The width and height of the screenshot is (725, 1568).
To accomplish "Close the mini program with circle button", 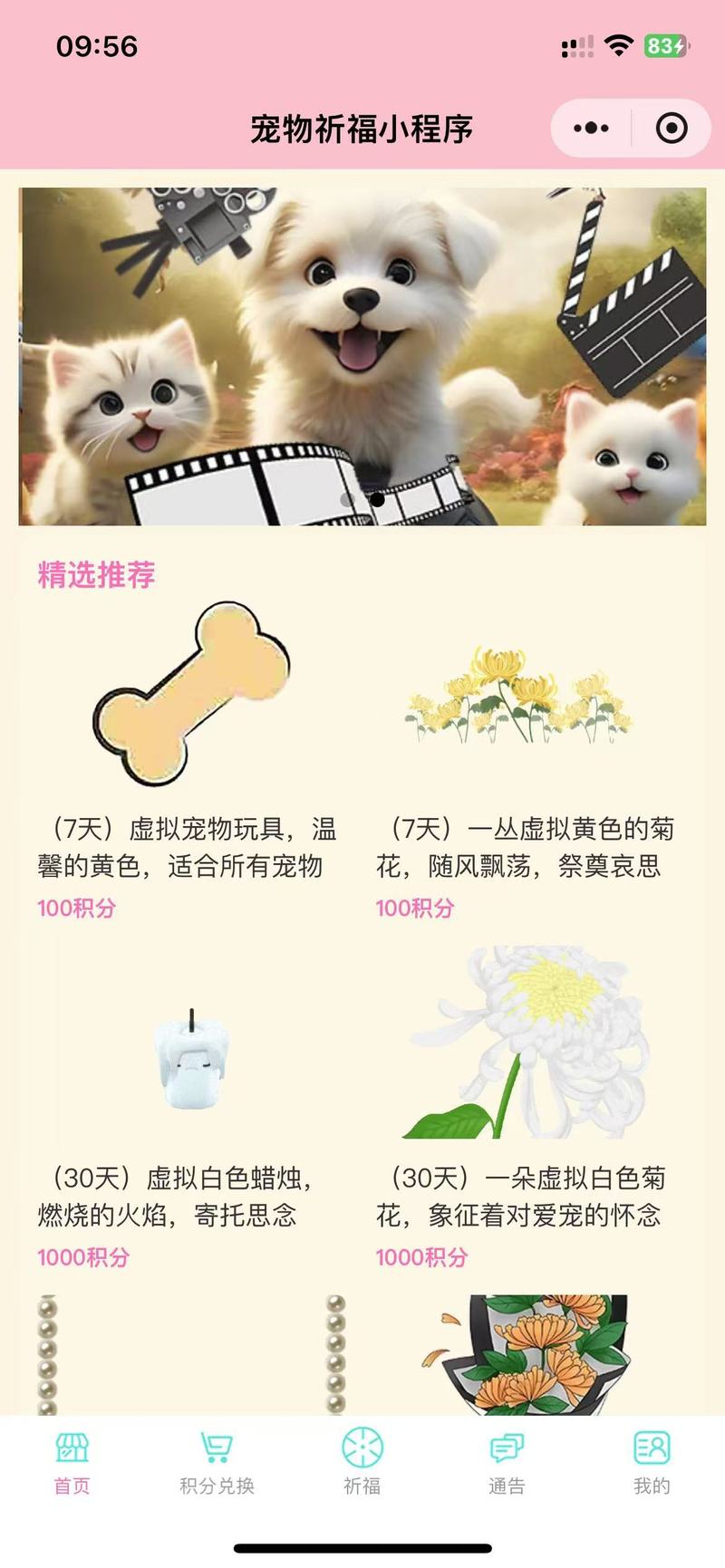I will click(x=671, y=129).
